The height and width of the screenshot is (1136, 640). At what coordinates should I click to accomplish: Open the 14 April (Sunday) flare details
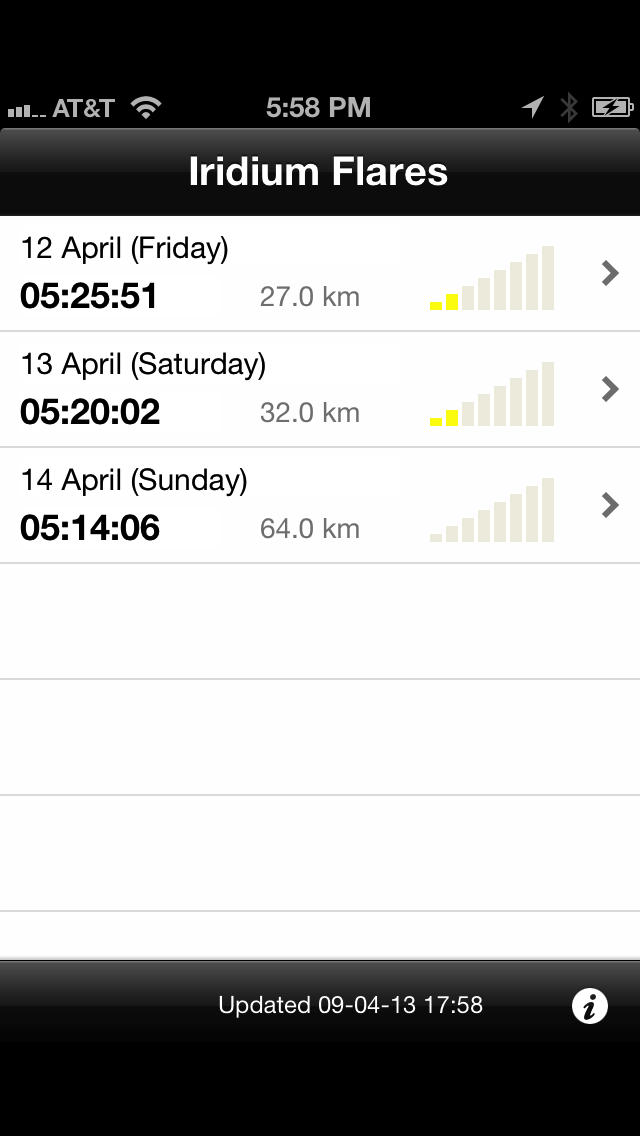(320, 505)
